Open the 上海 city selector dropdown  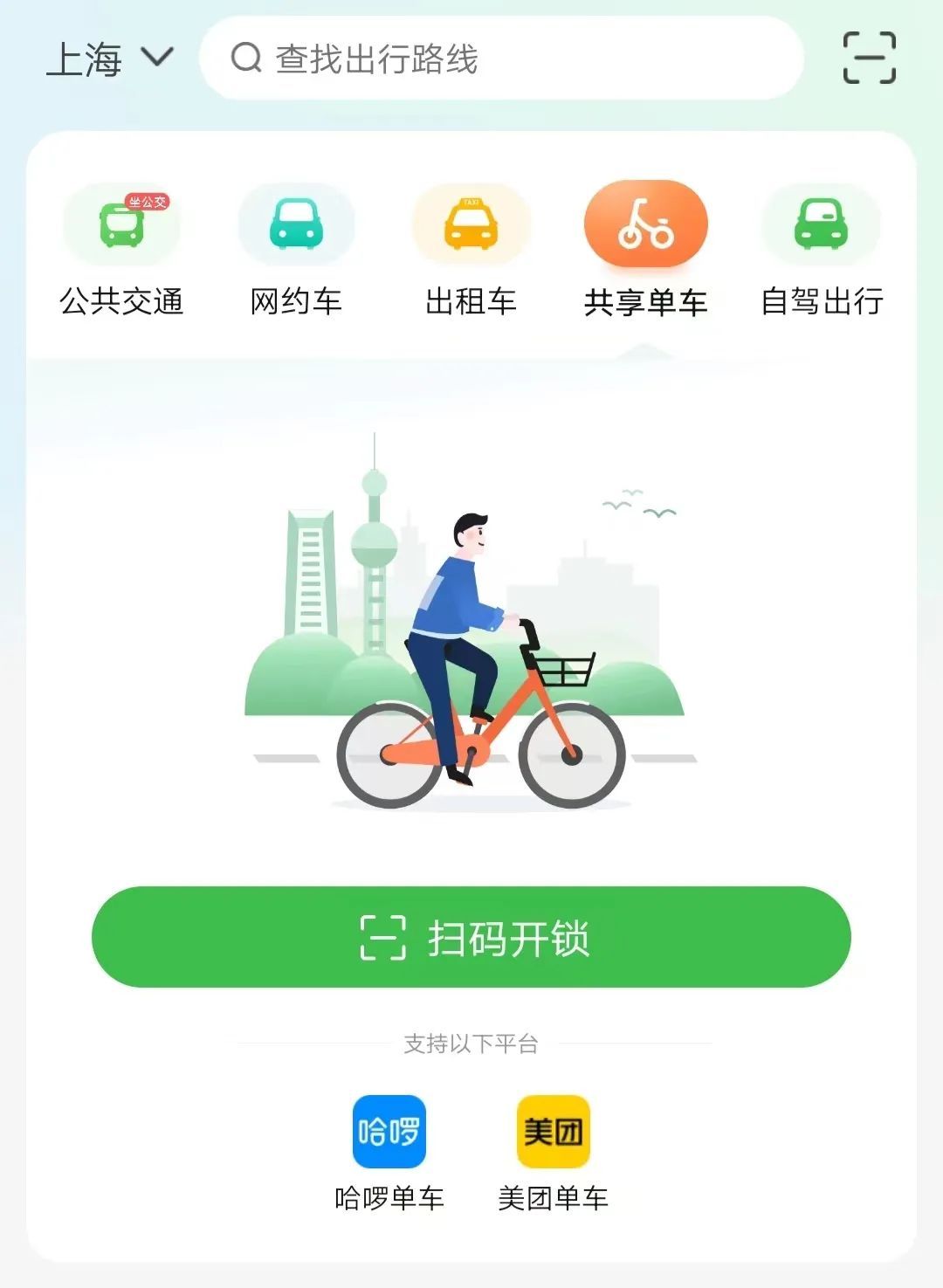(x=109, y=59)
